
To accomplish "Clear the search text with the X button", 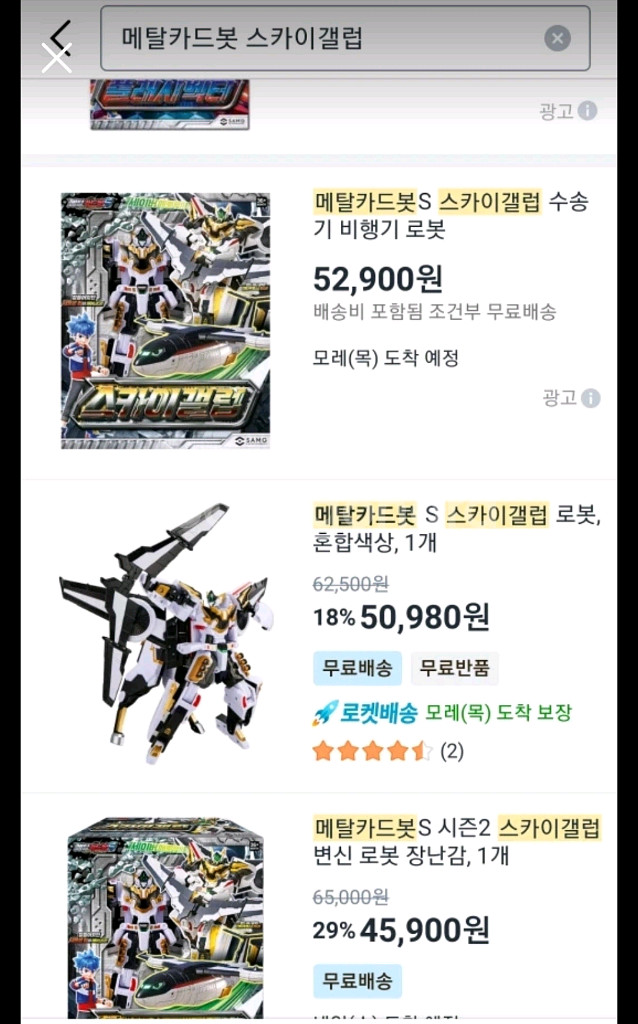I will (x=557, y=39).
